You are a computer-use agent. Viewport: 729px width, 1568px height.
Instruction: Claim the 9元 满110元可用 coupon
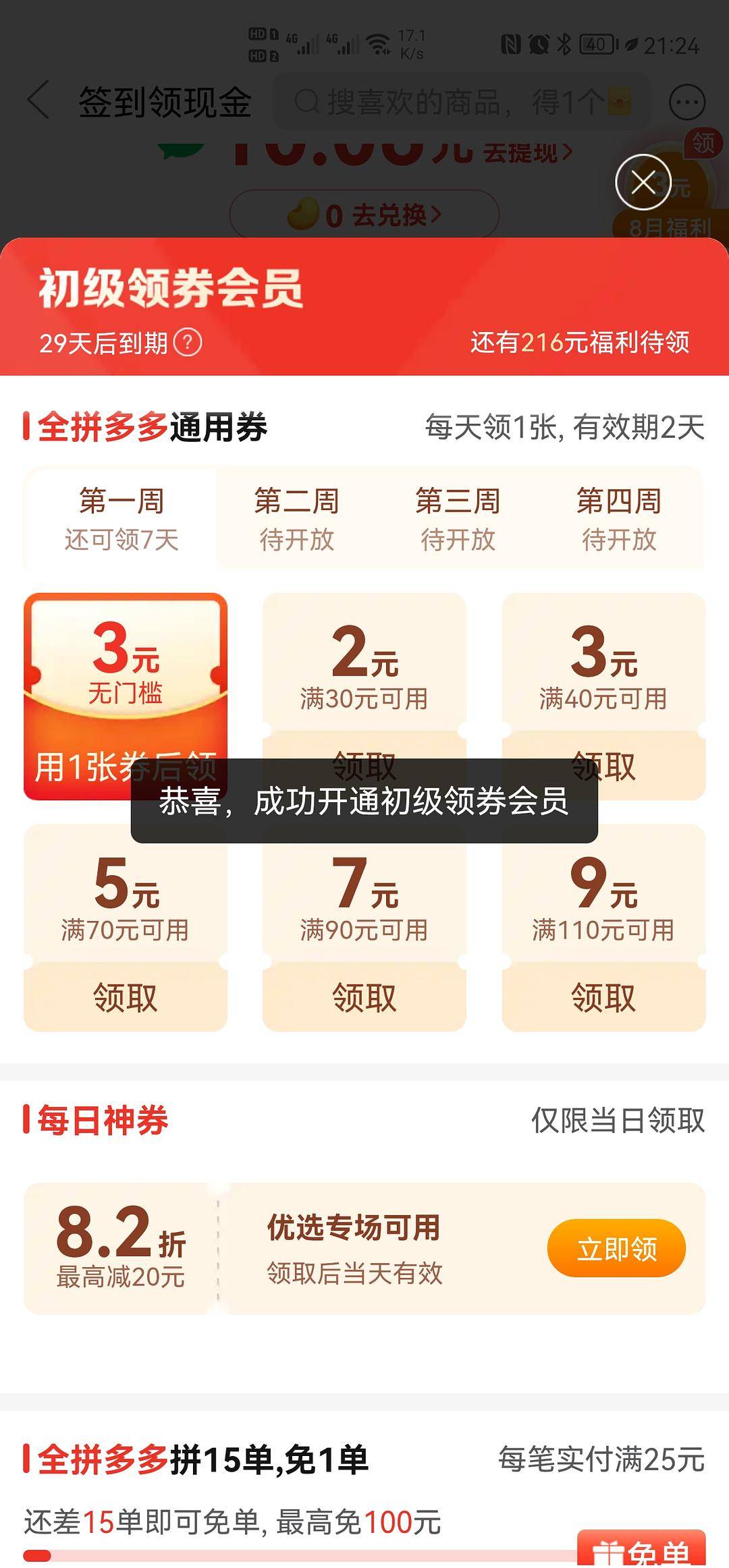pyautogui.click(x=603, y=997)
